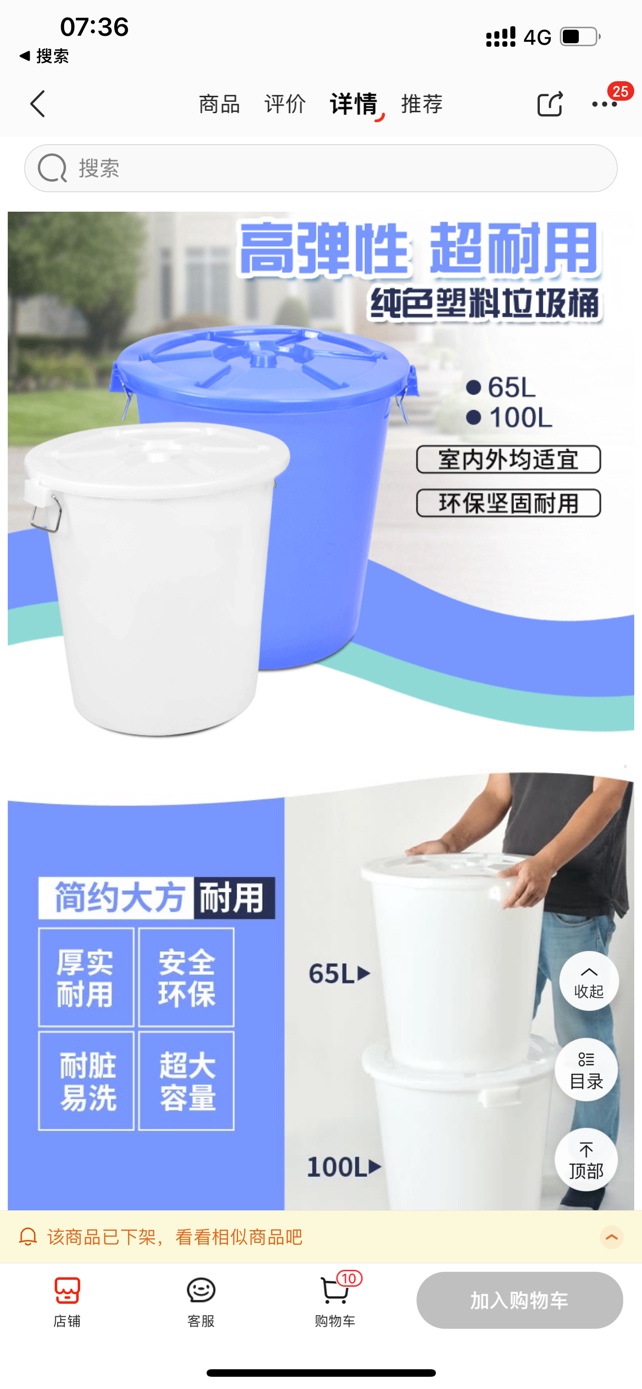Open the 目录 directory button
This screenshot has height=1389, width=642.
click(586, 1069)
